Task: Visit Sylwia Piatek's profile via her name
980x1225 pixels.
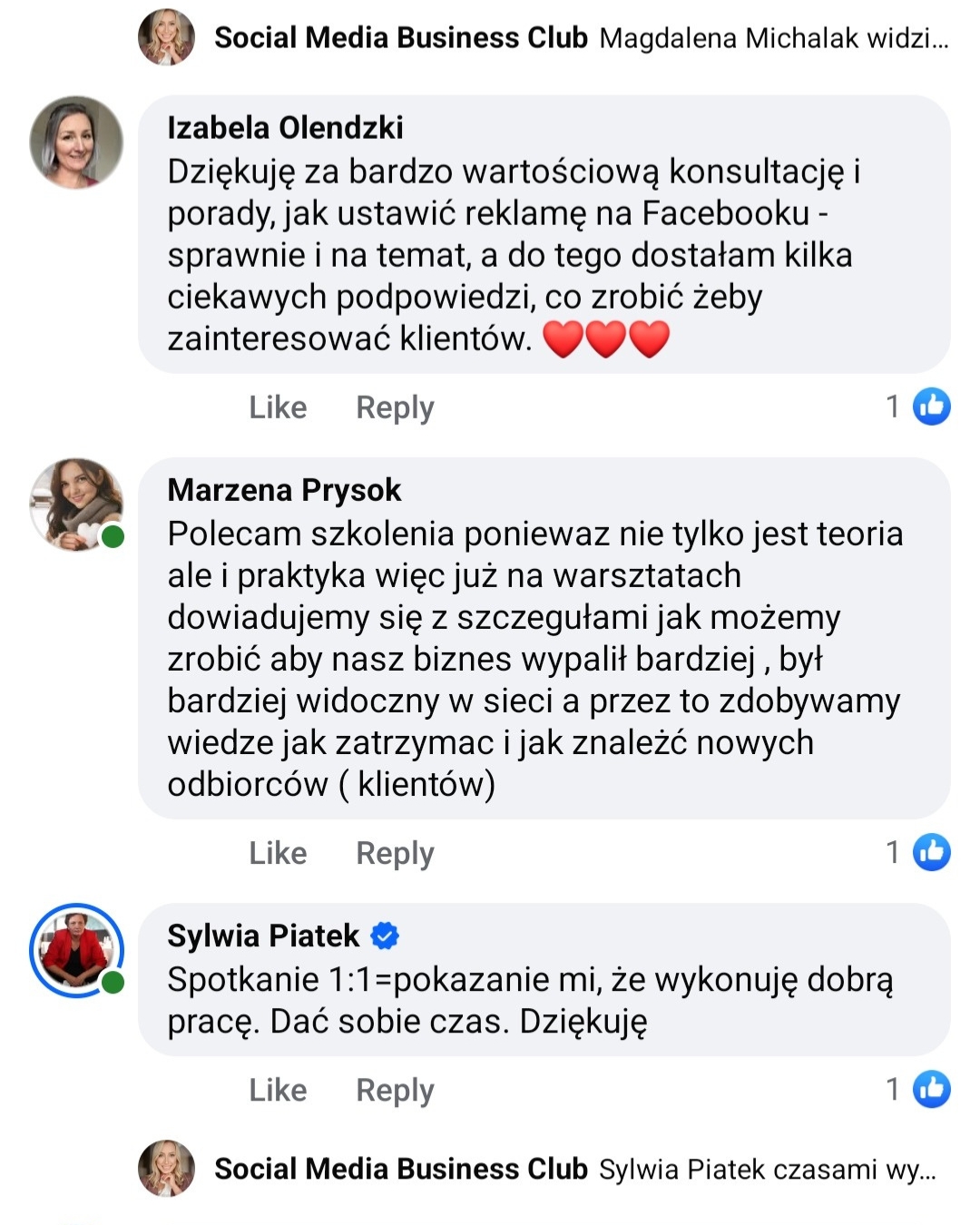Action: 263,936
